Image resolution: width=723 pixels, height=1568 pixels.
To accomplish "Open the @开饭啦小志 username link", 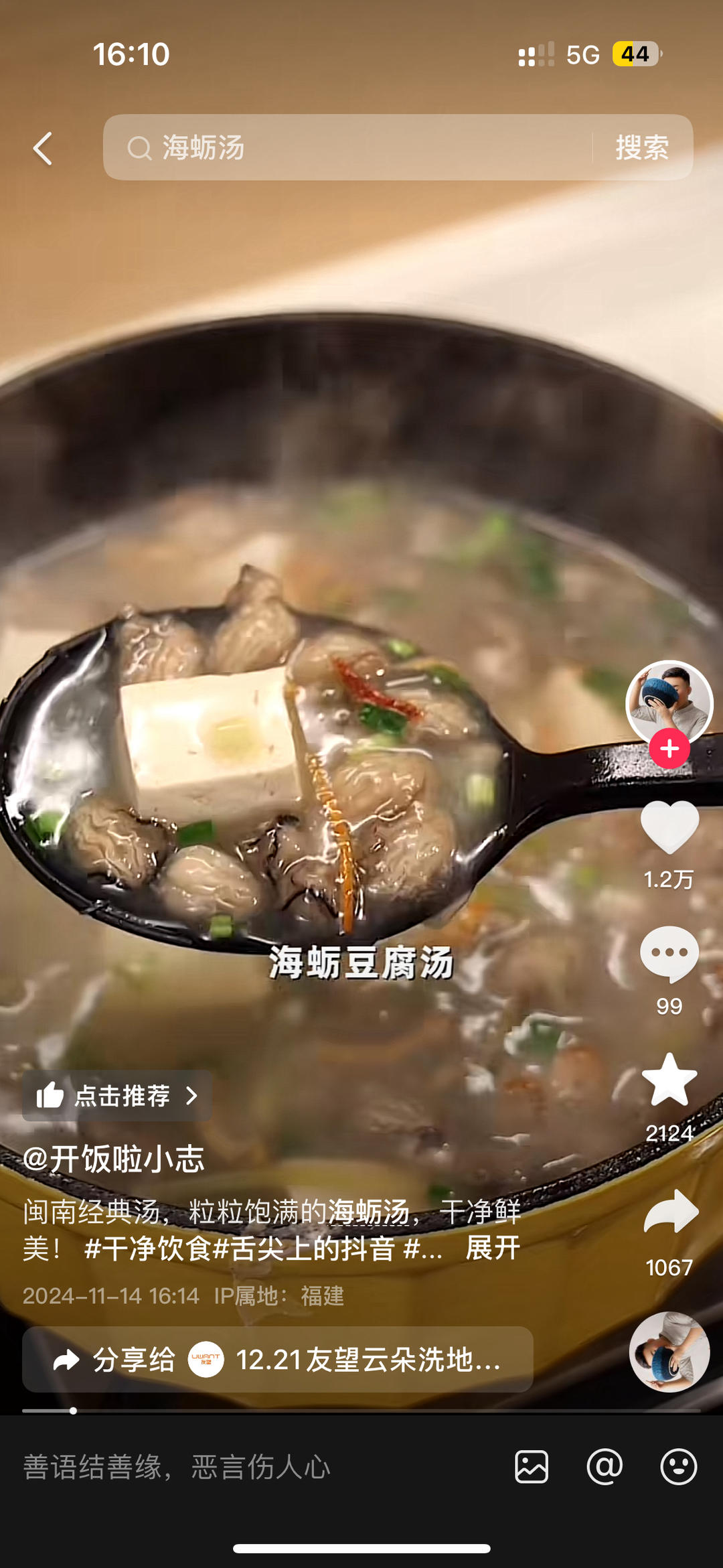I will [114, 1159].
